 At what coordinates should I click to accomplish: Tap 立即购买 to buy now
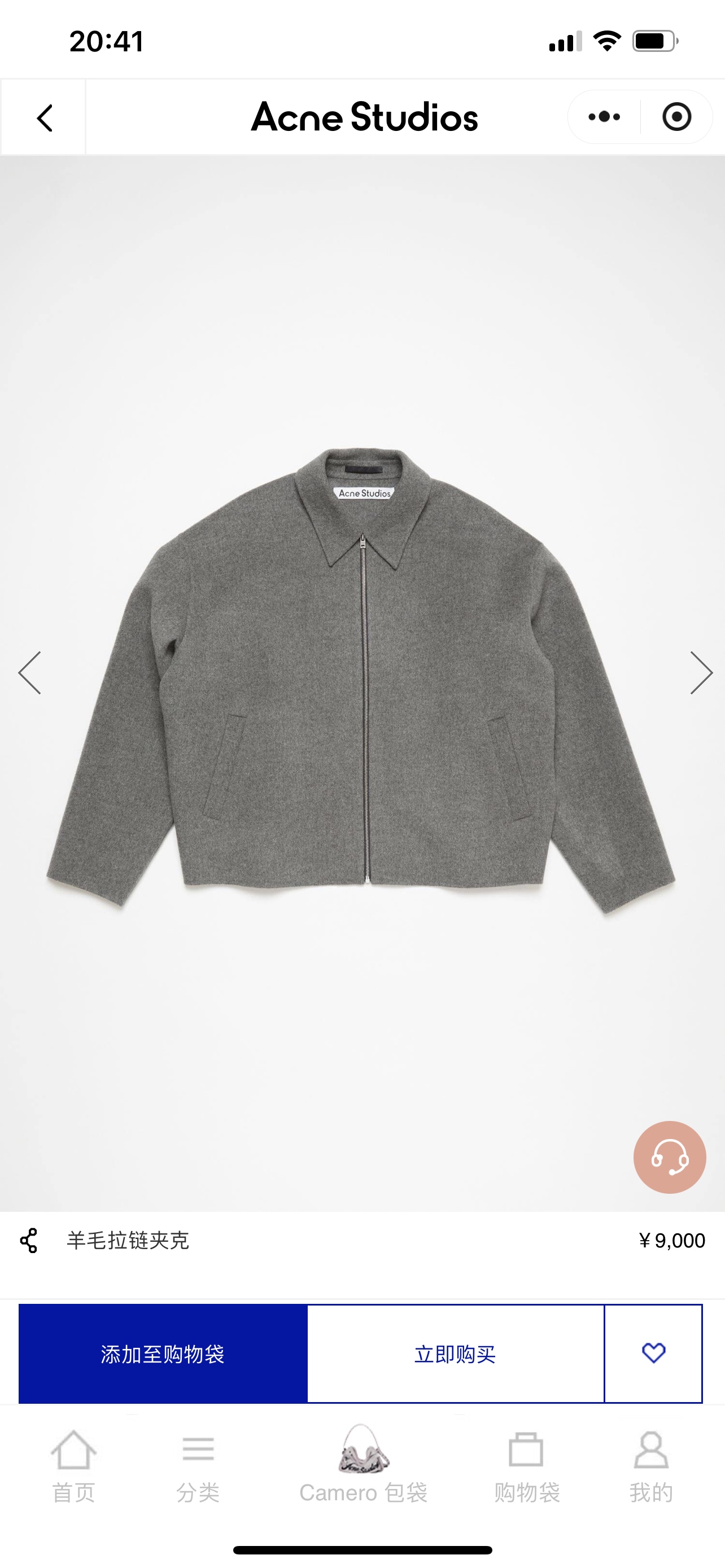[455, 1354]
